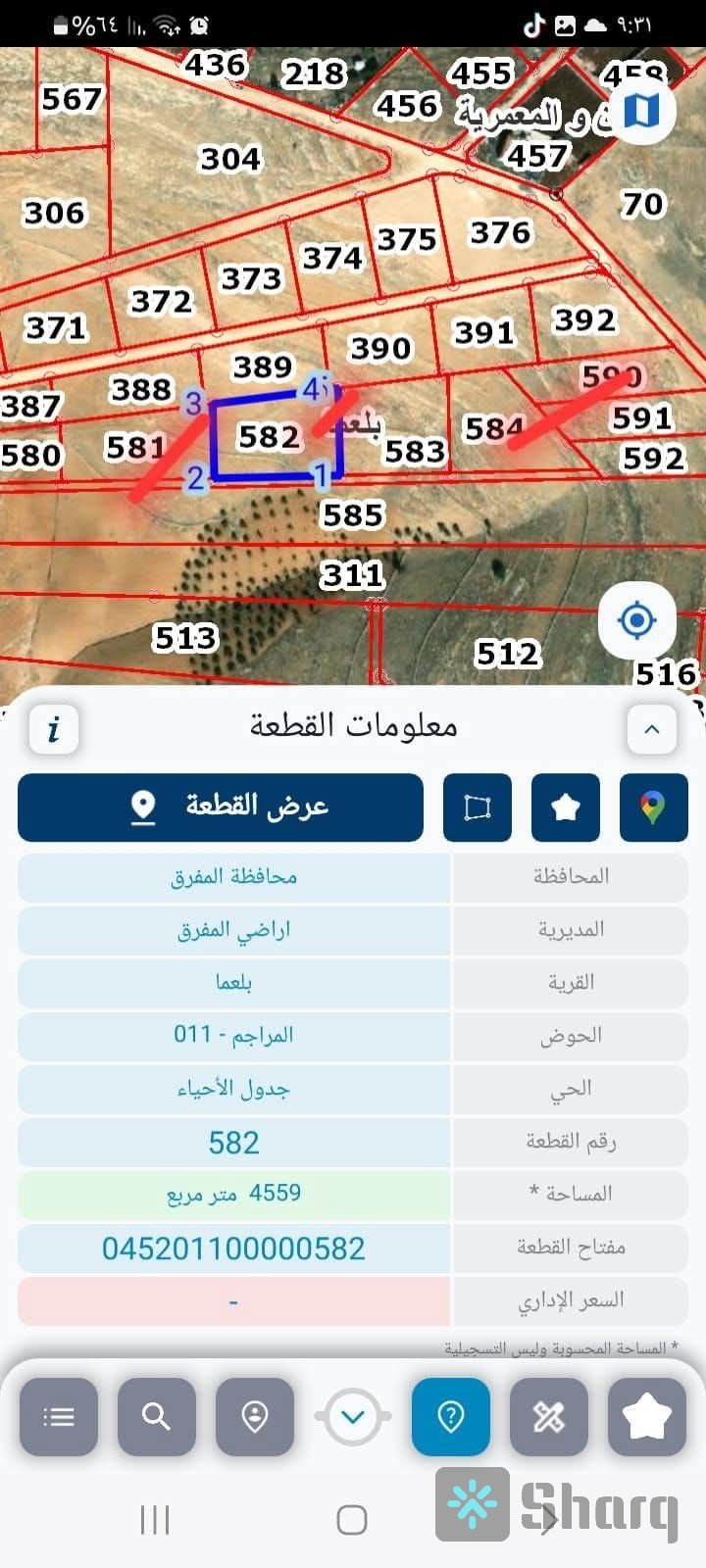Go to the system home screen
706x1568 pixels.
[352, 1520]
